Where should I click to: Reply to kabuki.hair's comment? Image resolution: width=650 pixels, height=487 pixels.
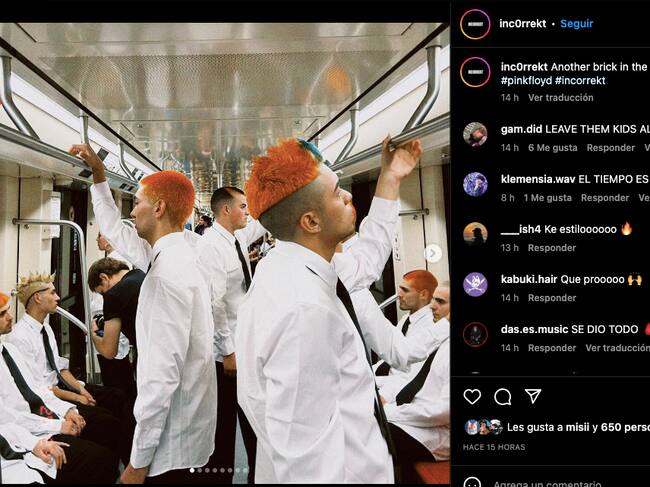[552, 298]
